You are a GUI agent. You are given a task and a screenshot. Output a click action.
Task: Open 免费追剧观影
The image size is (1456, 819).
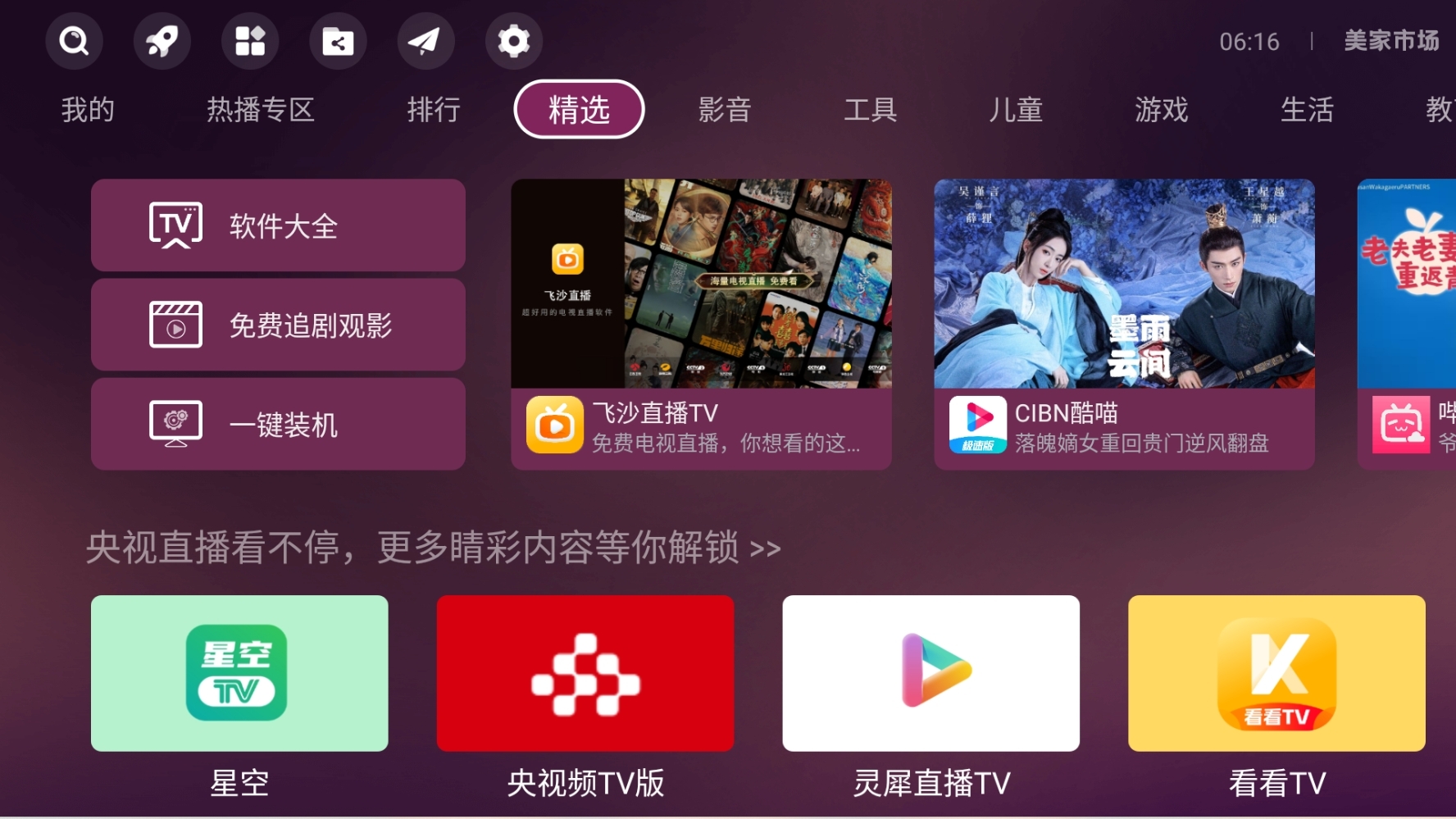point(278,325)
